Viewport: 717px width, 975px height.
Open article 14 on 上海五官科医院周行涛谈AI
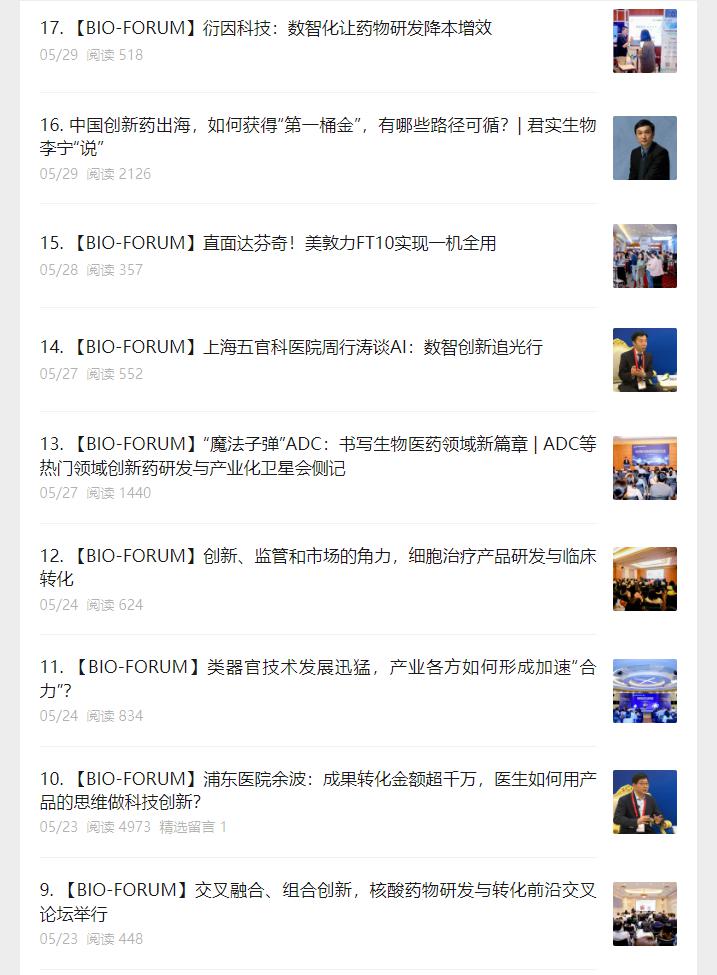(291, 347)
